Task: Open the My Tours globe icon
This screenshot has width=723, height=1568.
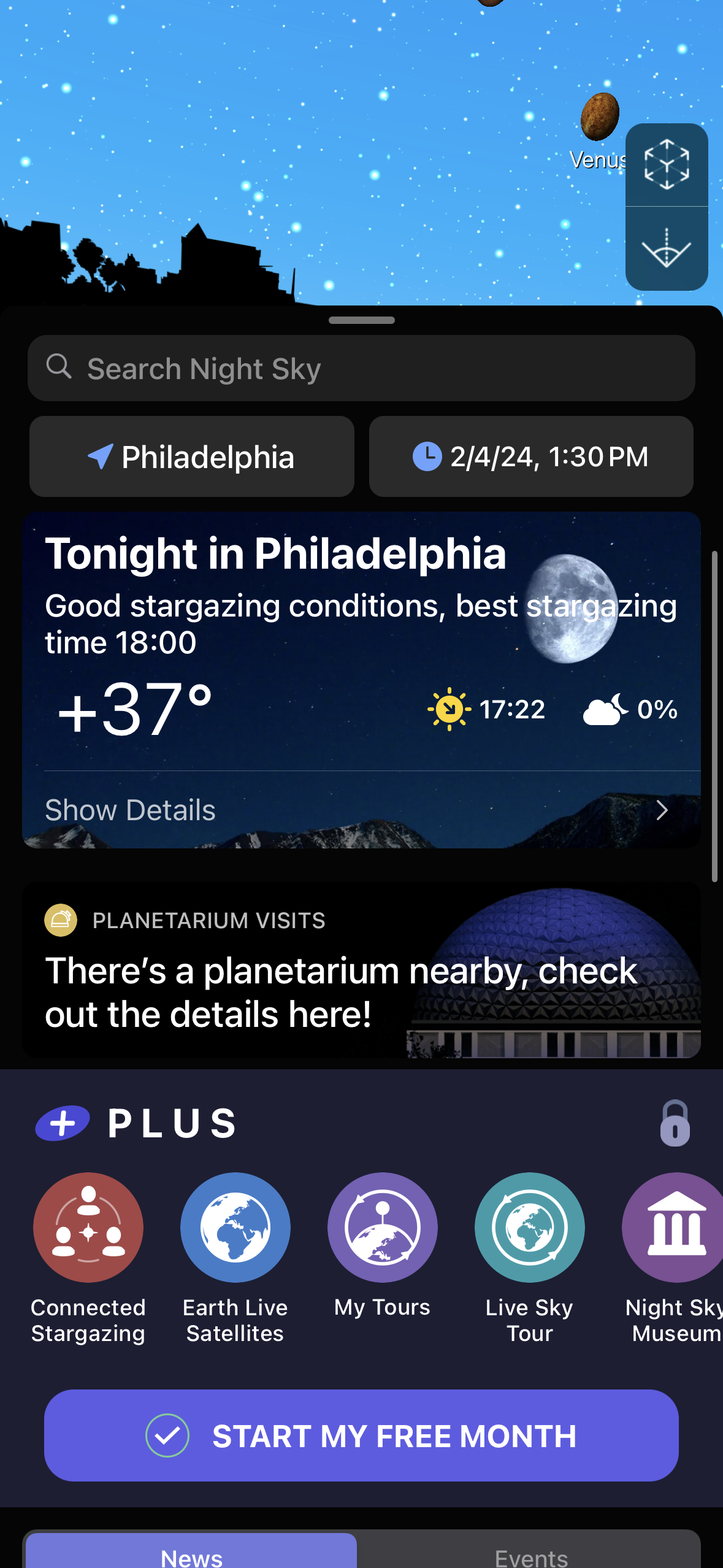Action: click(x=382, y=1228)
